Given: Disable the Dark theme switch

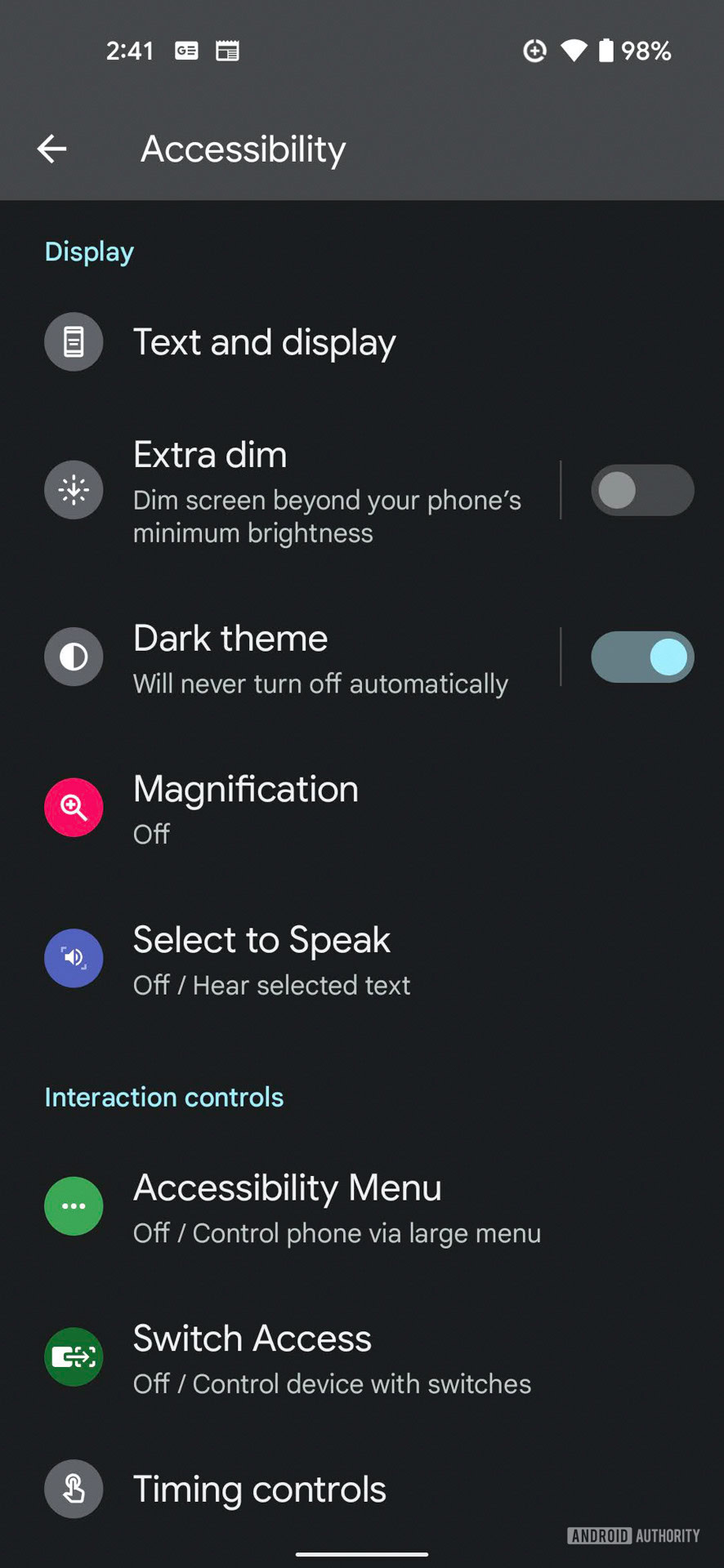Looking at the screenshot, I should (642, 657).
